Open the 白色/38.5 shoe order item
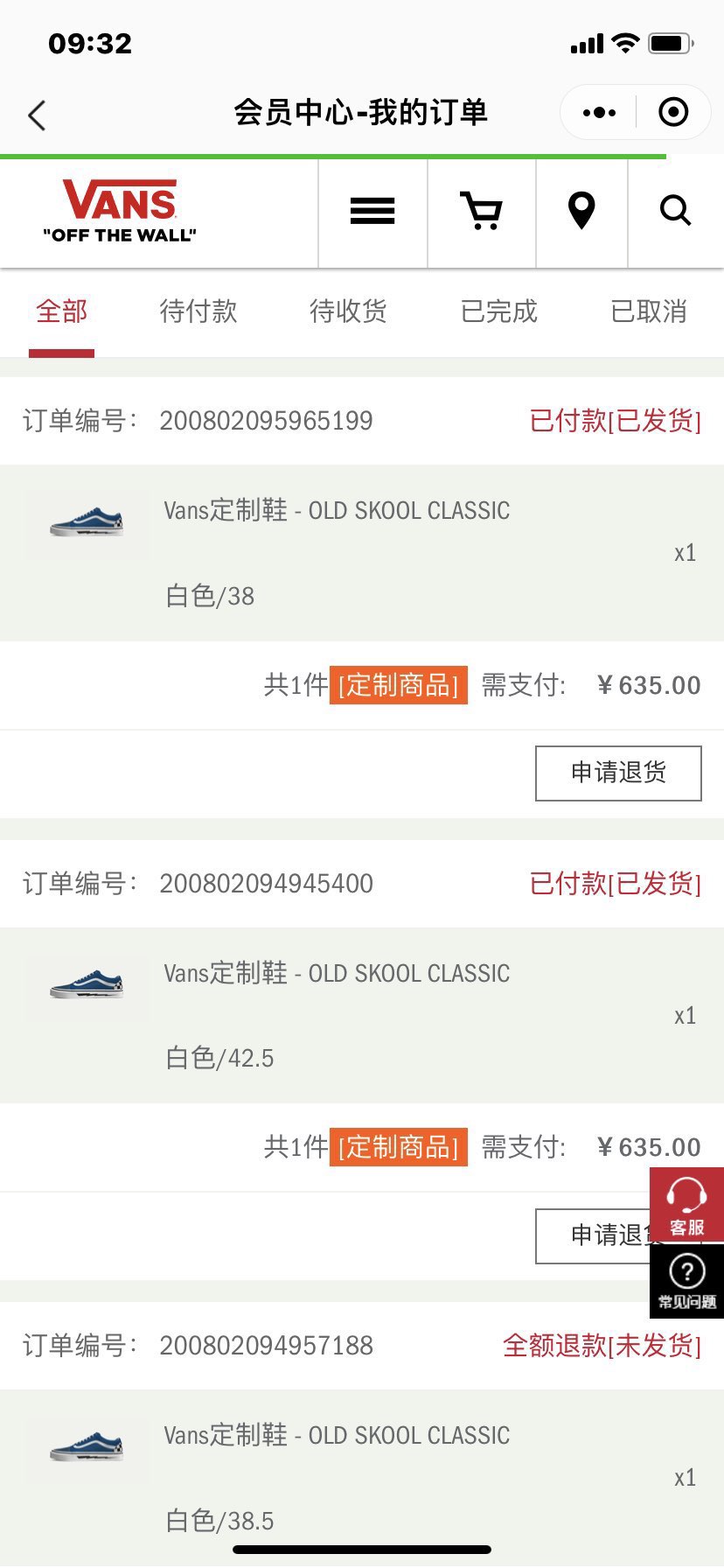 tap(362, 1478)
